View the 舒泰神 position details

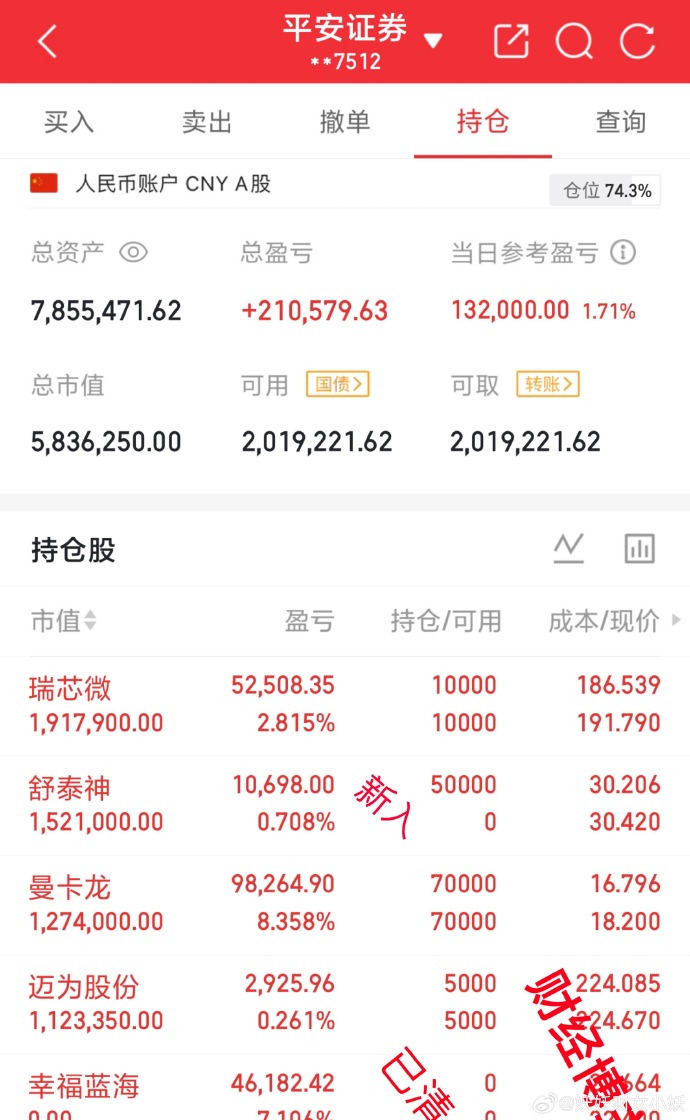pyautogui.click(x=70, y=788)
